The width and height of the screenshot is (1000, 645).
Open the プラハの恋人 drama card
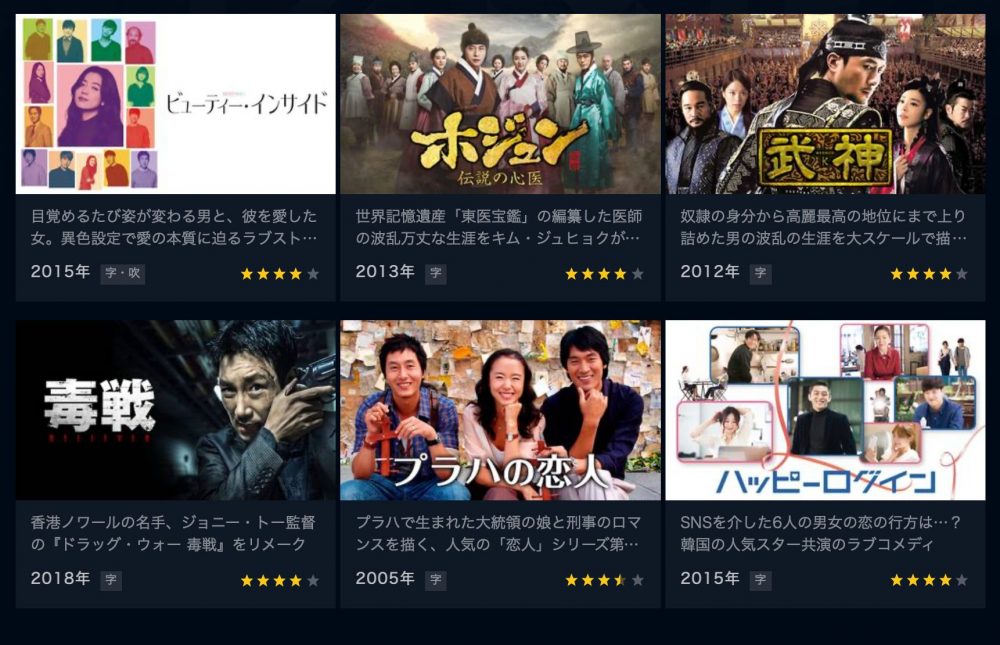500,410
